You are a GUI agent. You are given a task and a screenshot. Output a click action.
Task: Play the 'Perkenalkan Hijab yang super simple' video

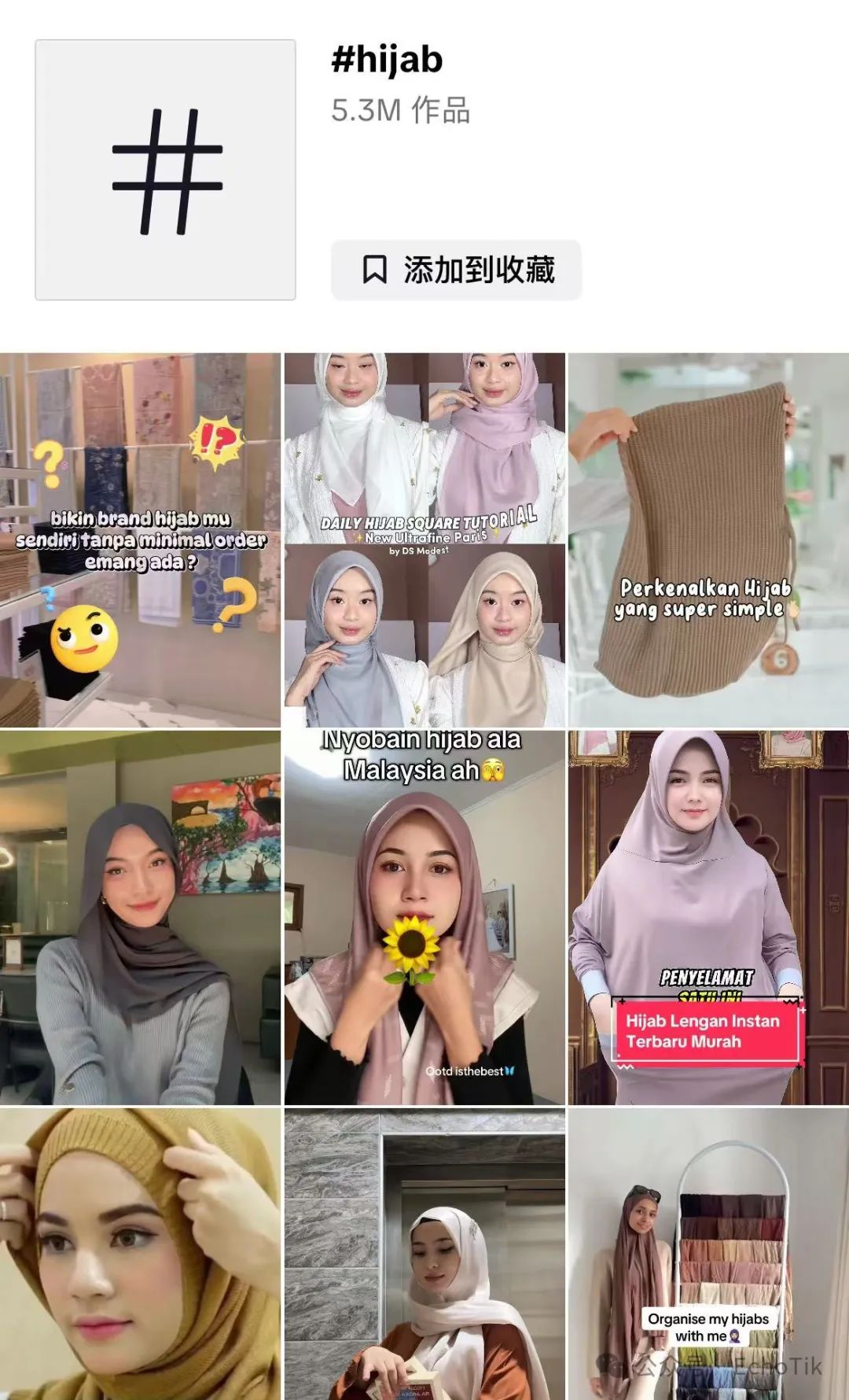coord(708,540)
